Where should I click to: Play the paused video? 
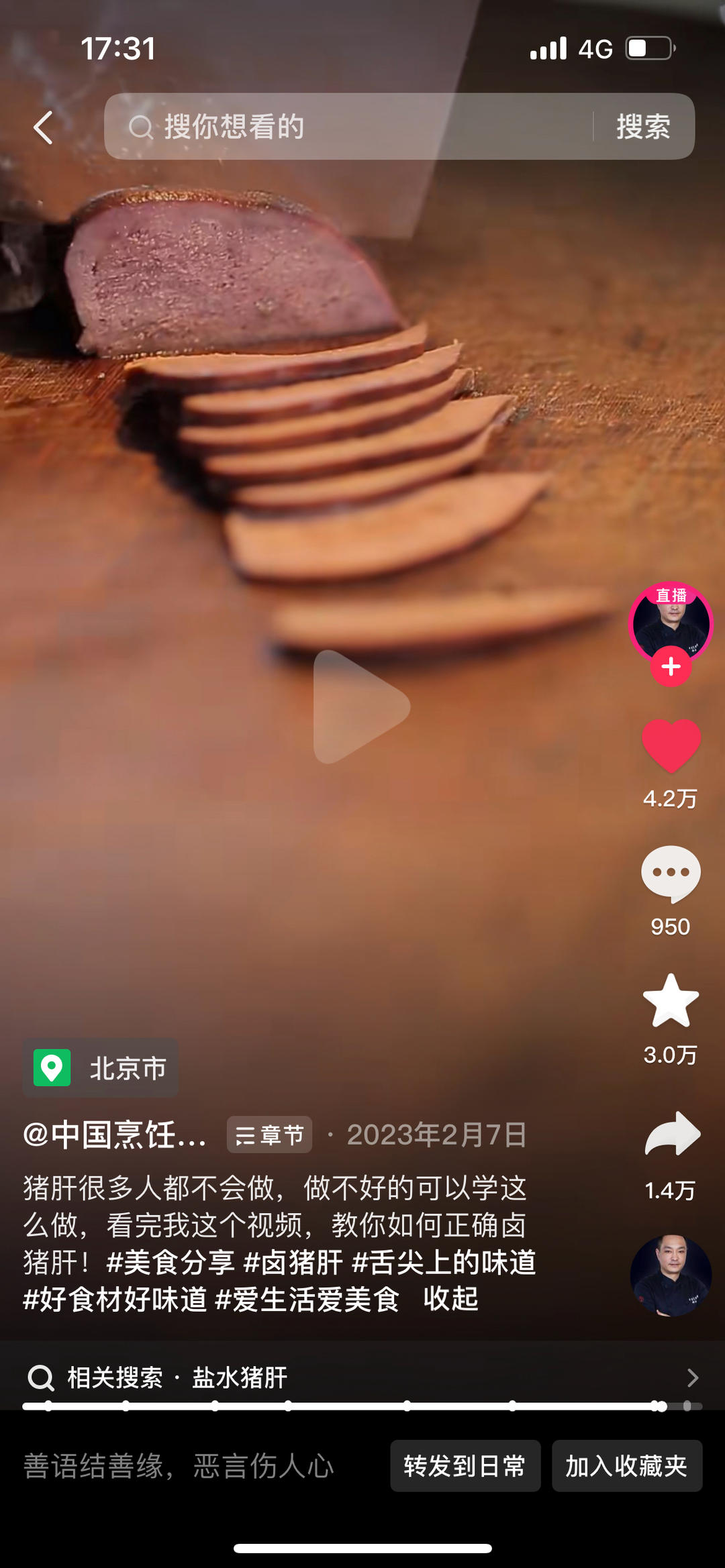[x=361, y=707]
